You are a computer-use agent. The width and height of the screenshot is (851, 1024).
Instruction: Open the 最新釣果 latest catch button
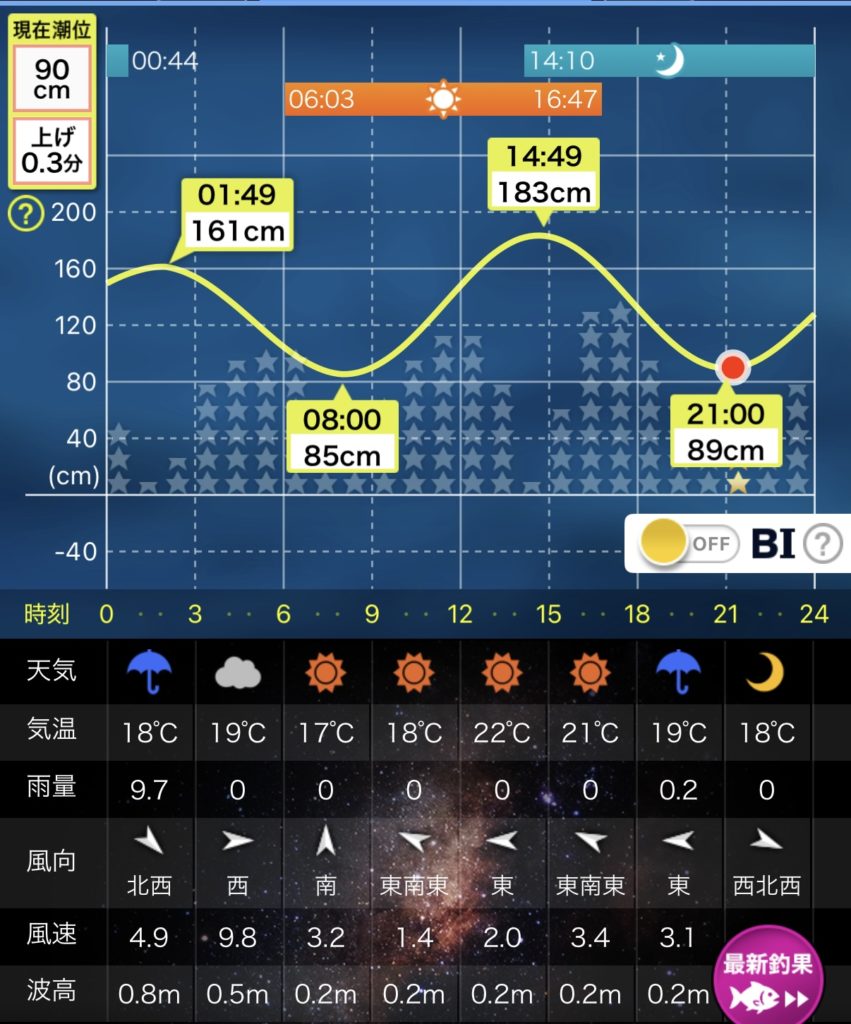tap(767, 980)
